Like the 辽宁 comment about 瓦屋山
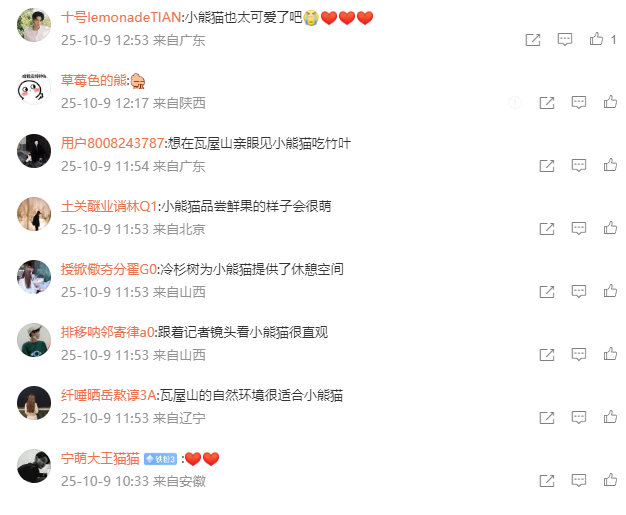The height and width of the screenshot is (515, 626). coord(610,417)
